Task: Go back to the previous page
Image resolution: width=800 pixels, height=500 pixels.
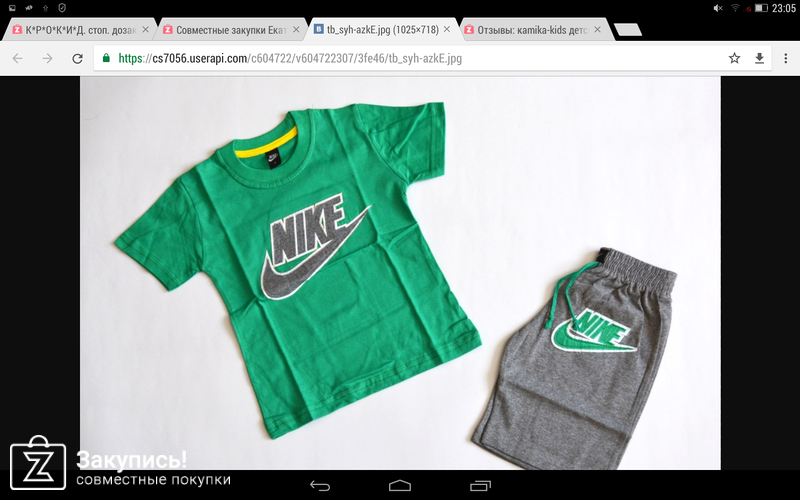Action: coord(17,58)
